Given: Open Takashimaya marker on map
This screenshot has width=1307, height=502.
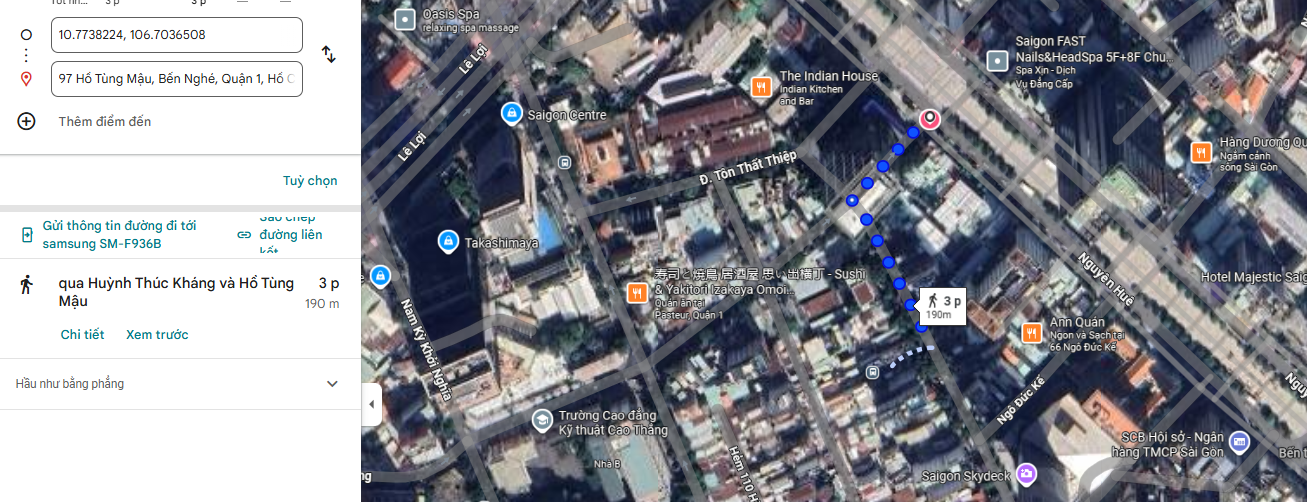Looking at the screenshot, I should pyautogui.click(x=449, y=242).
